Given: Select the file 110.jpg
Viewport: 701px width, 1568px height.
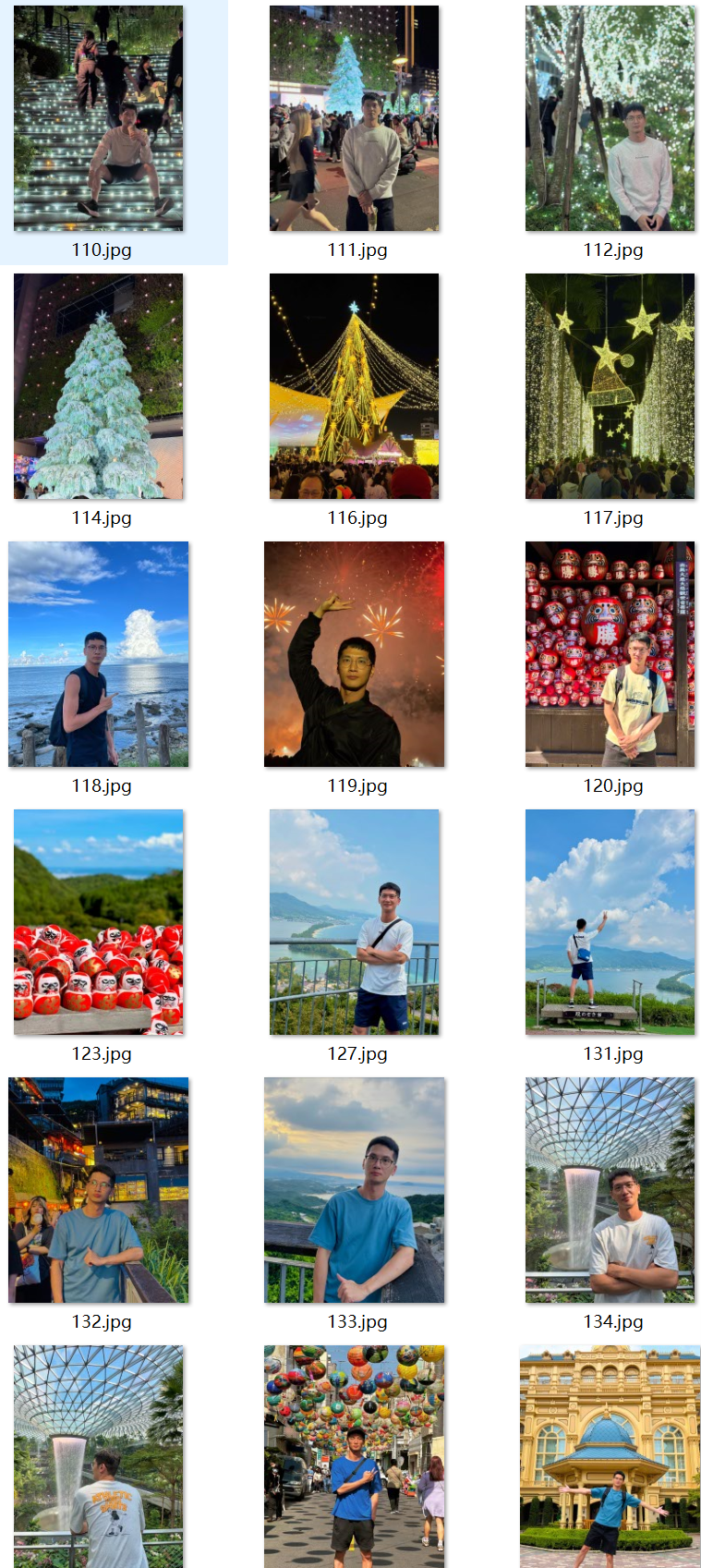Looking at the screenshot, I should [98, 118].
